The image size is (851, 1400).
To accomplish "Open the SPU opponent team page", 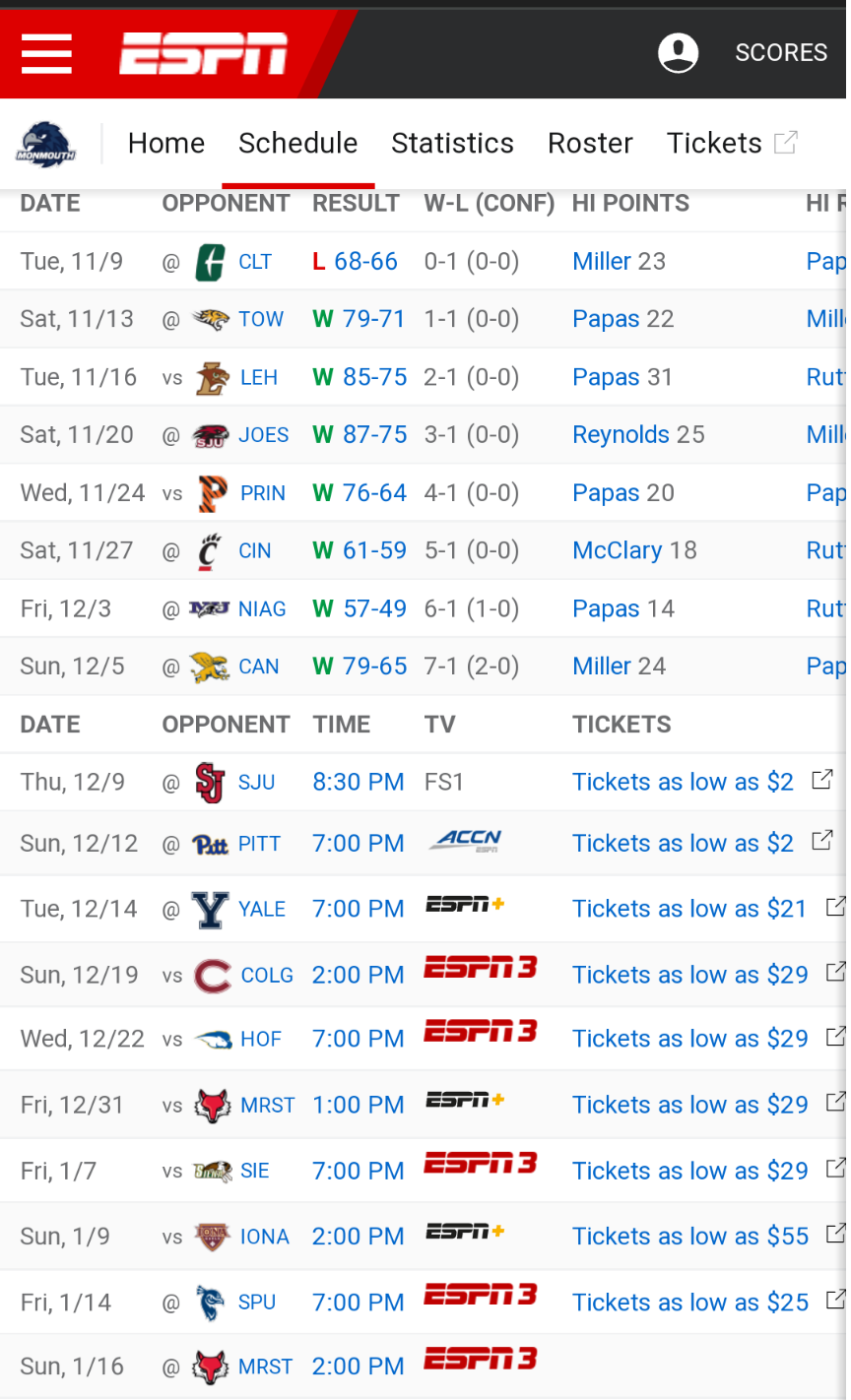I will click(x=256, y=1303).
